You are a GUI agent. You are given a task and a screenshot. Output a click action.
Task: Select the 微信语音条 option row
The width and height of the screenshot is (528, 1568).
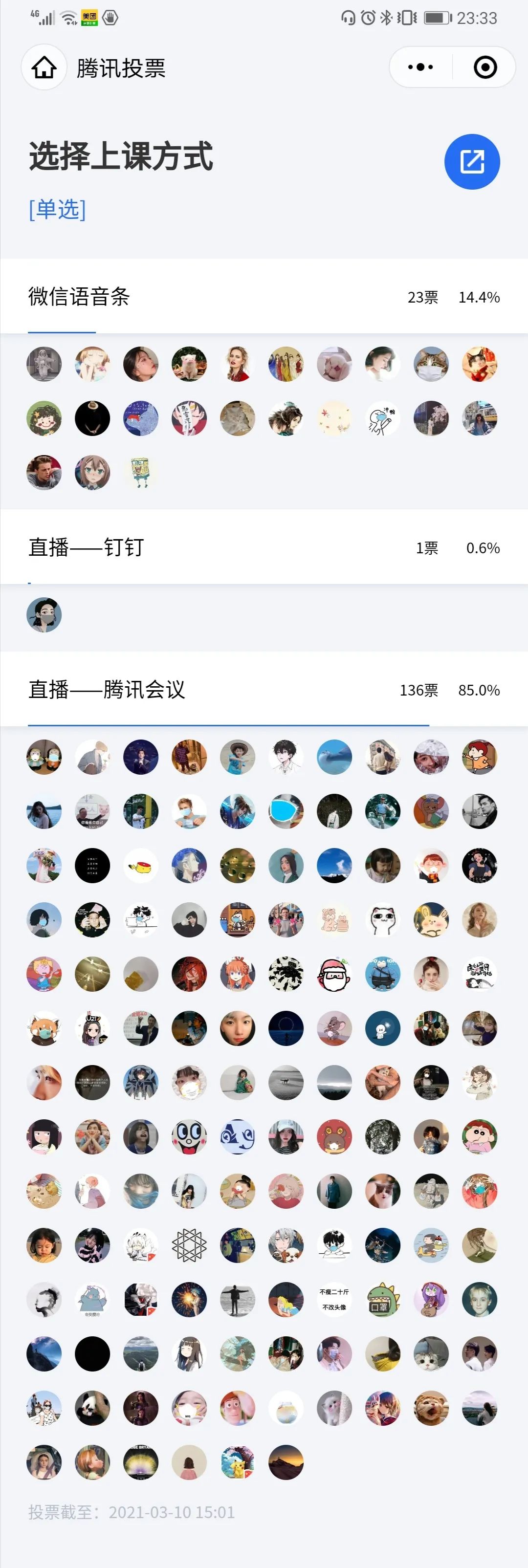tap(264, 297)
